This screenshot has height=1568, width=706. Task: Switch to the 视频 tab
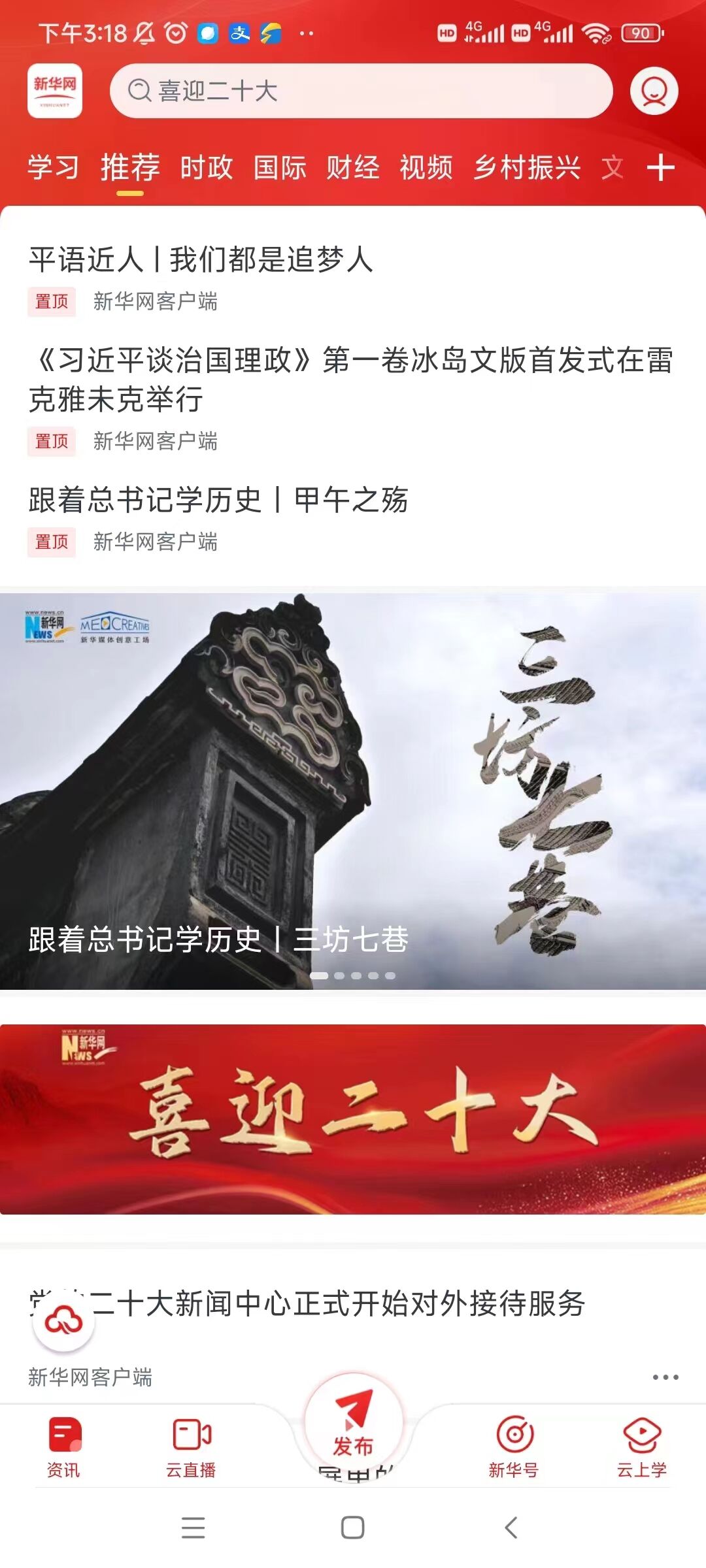pos(426,168)
